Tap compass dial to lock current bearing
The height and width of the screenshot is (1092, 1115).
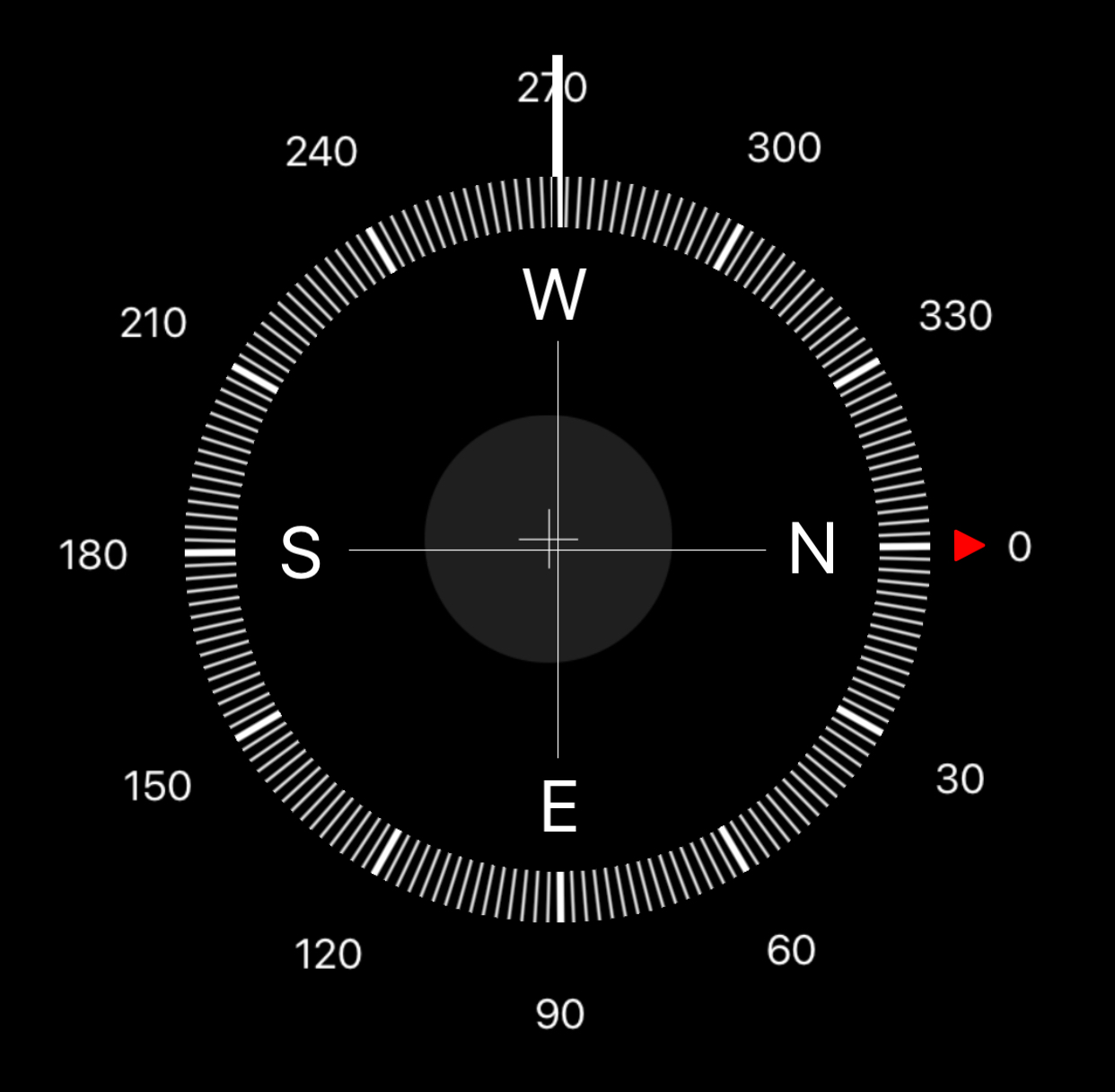coord(557,549)
